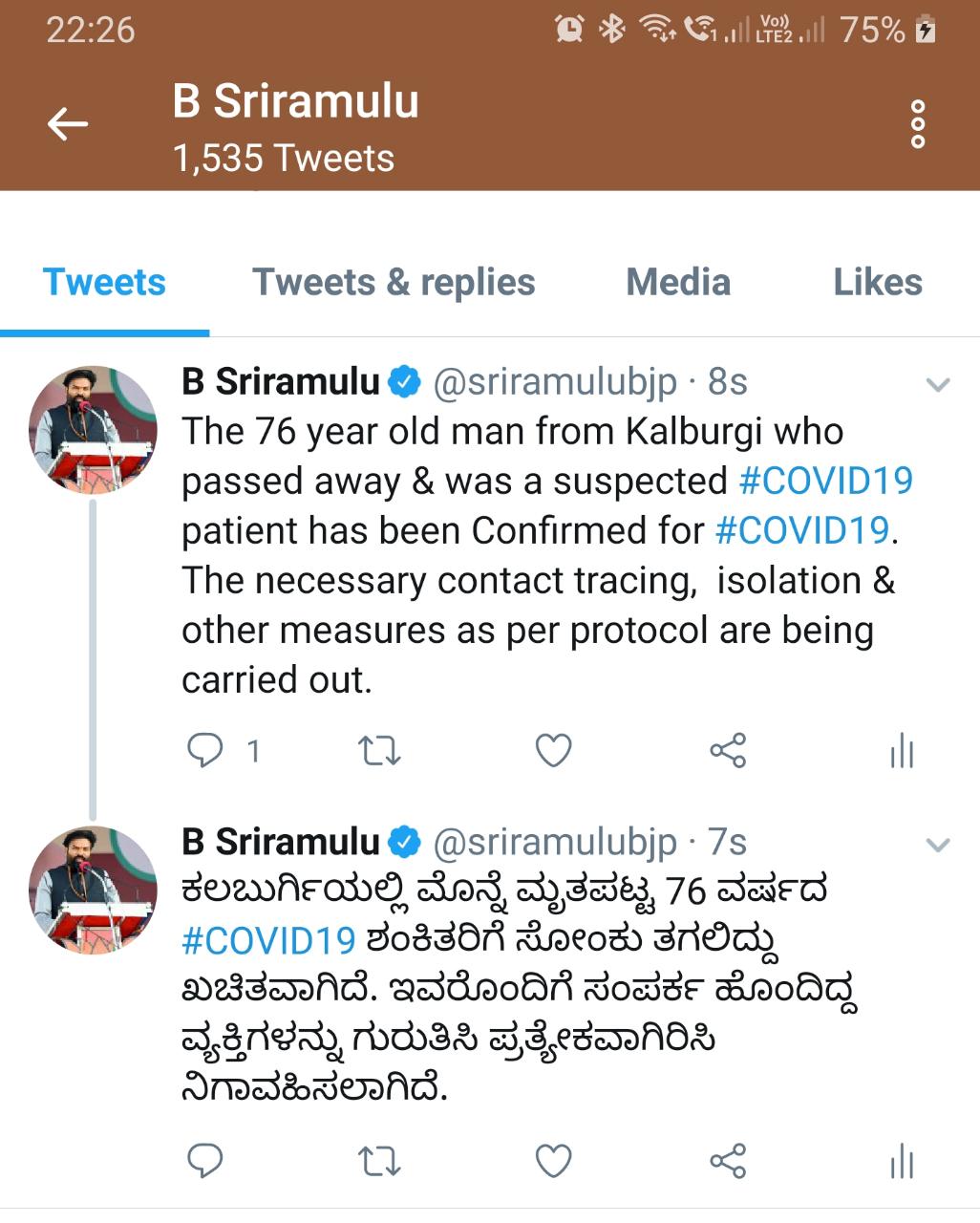Like the English Kalburgi tweet
Viewport: 980px width, 1223px height.
(553, 751)
